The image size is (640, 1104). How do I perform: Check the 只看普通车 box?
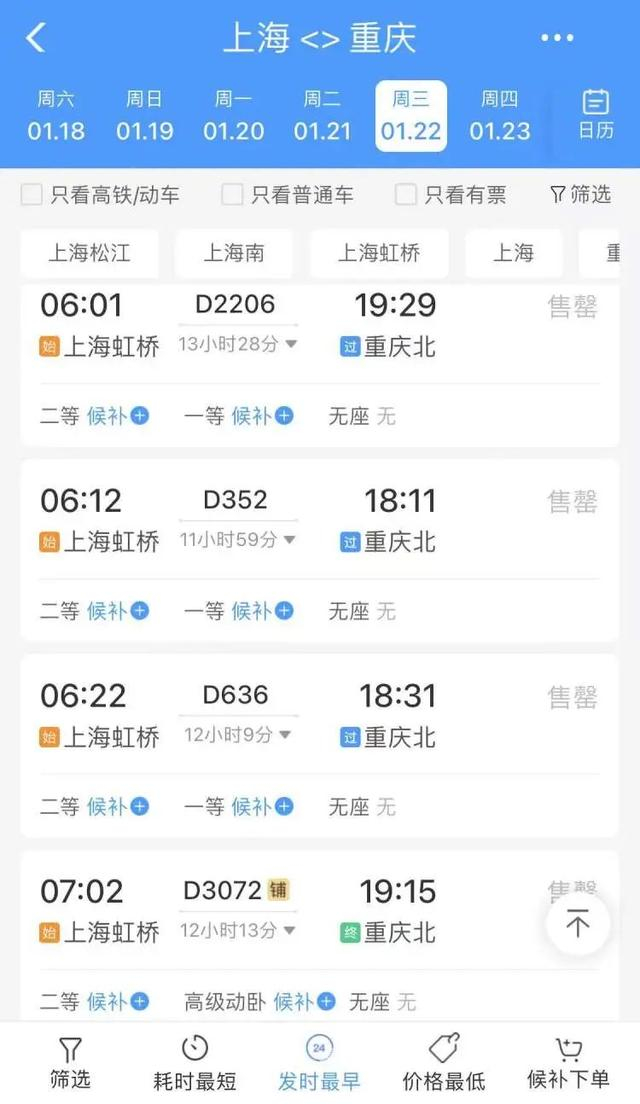click(232, 195)
